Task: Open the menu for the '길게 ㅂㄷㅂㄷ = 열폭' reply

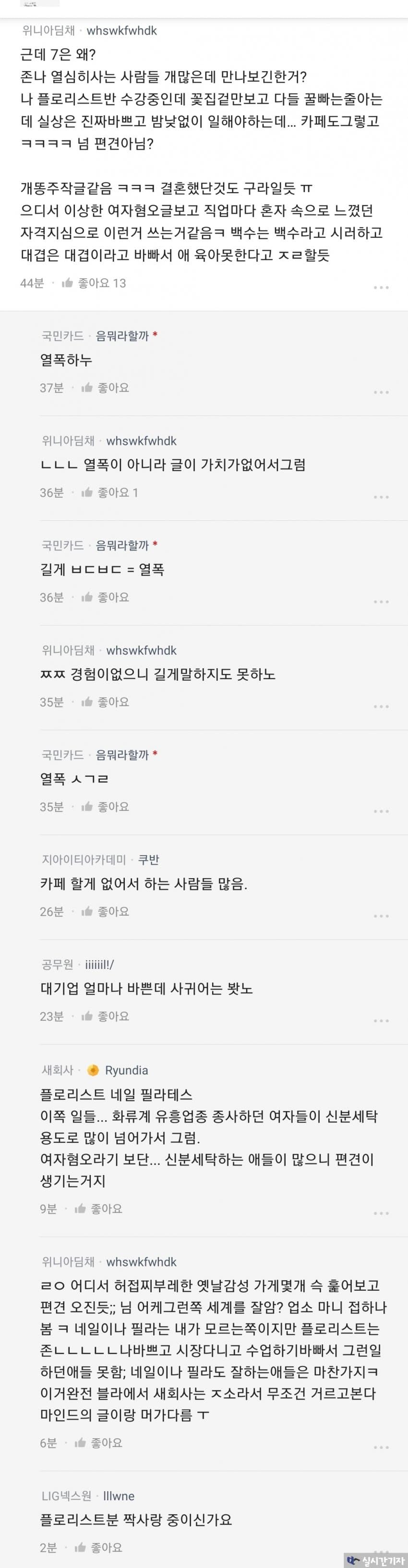Action: (x=381, y=601)
